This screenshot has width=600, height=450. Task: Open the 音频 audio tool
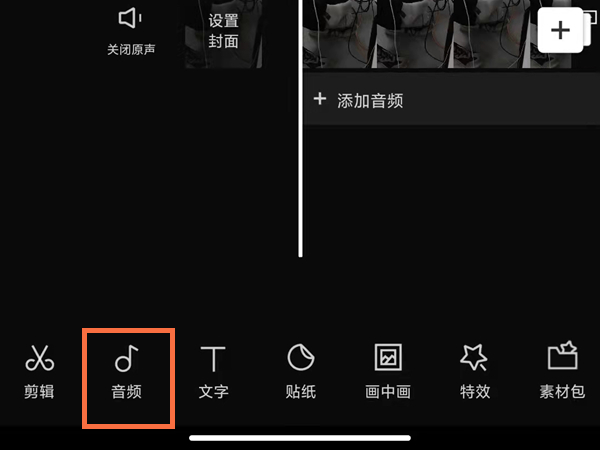pos(127,371)
